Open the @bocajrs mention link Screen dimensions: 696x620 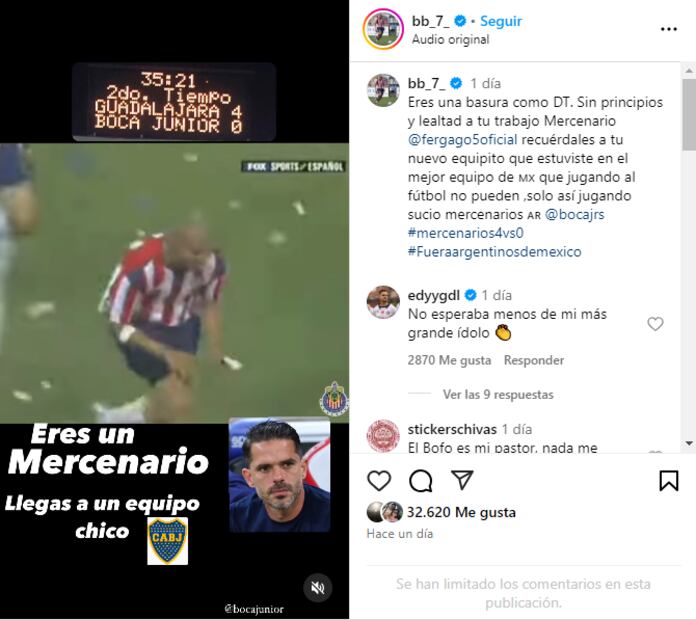(576, 214)
